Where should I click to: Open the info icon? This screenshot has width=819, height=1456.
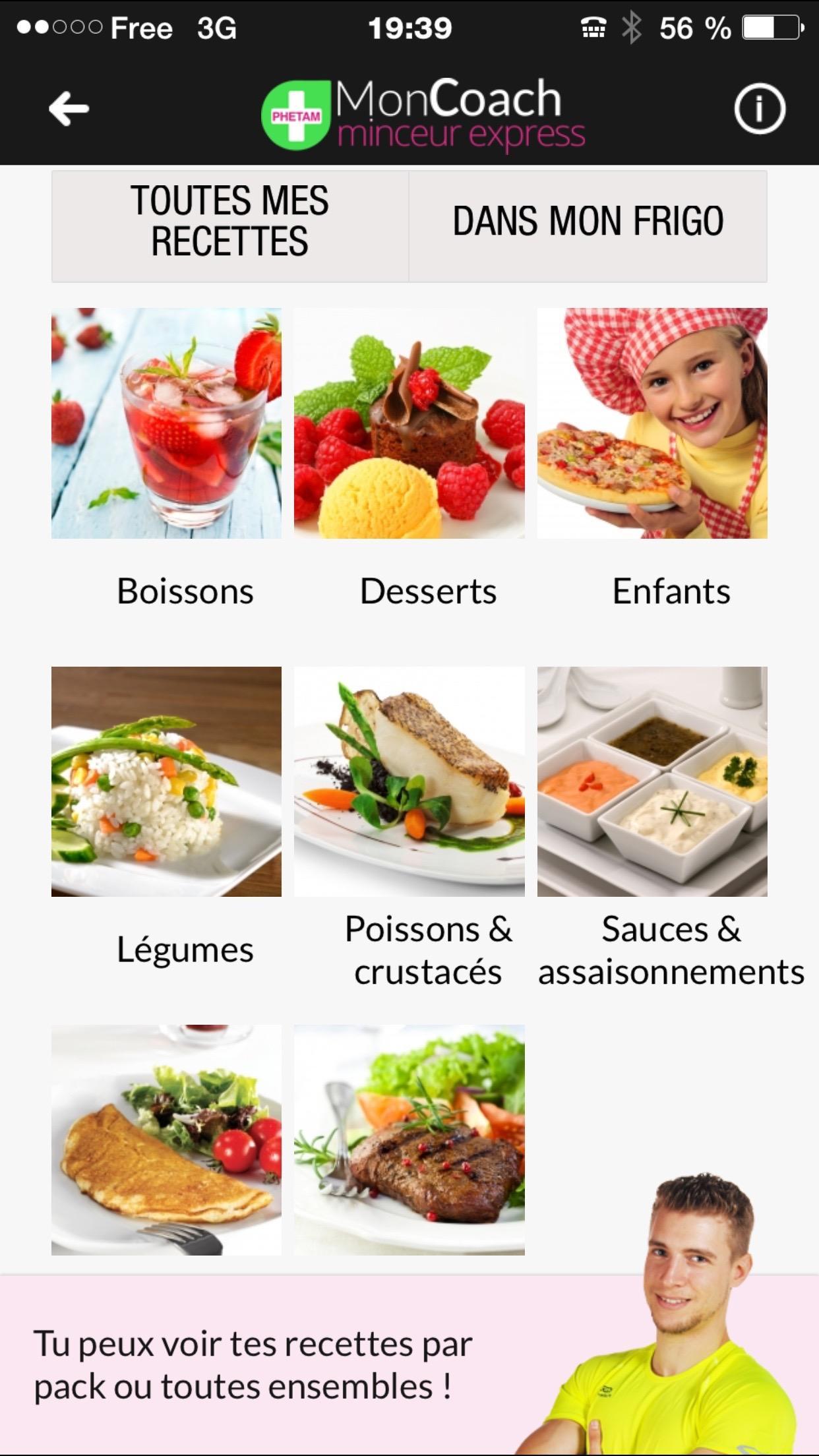(760, 109)
